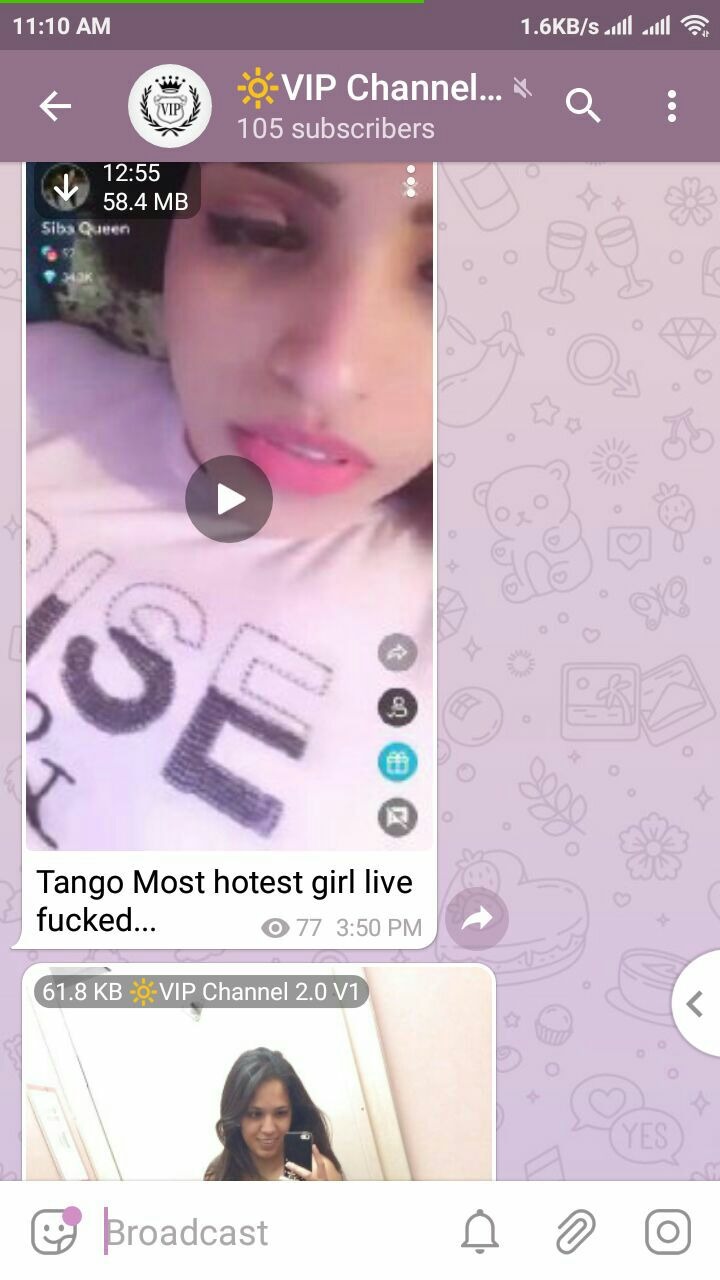Play the 12:55 video
Screen dimensions: 720x1280
229,499
